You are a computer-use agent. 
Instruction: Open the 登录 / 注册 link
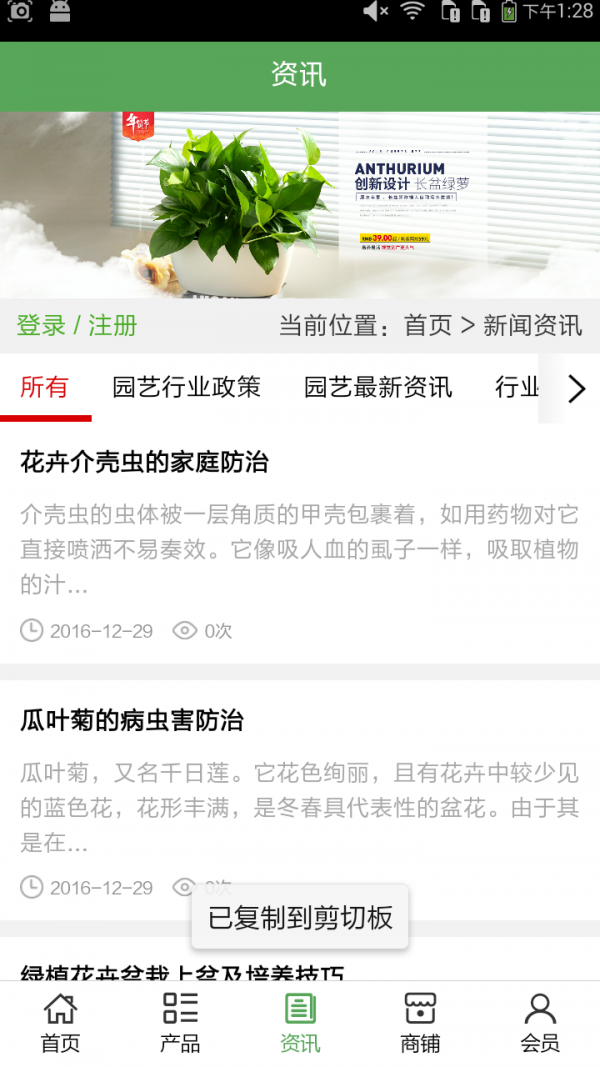[77, 325]
